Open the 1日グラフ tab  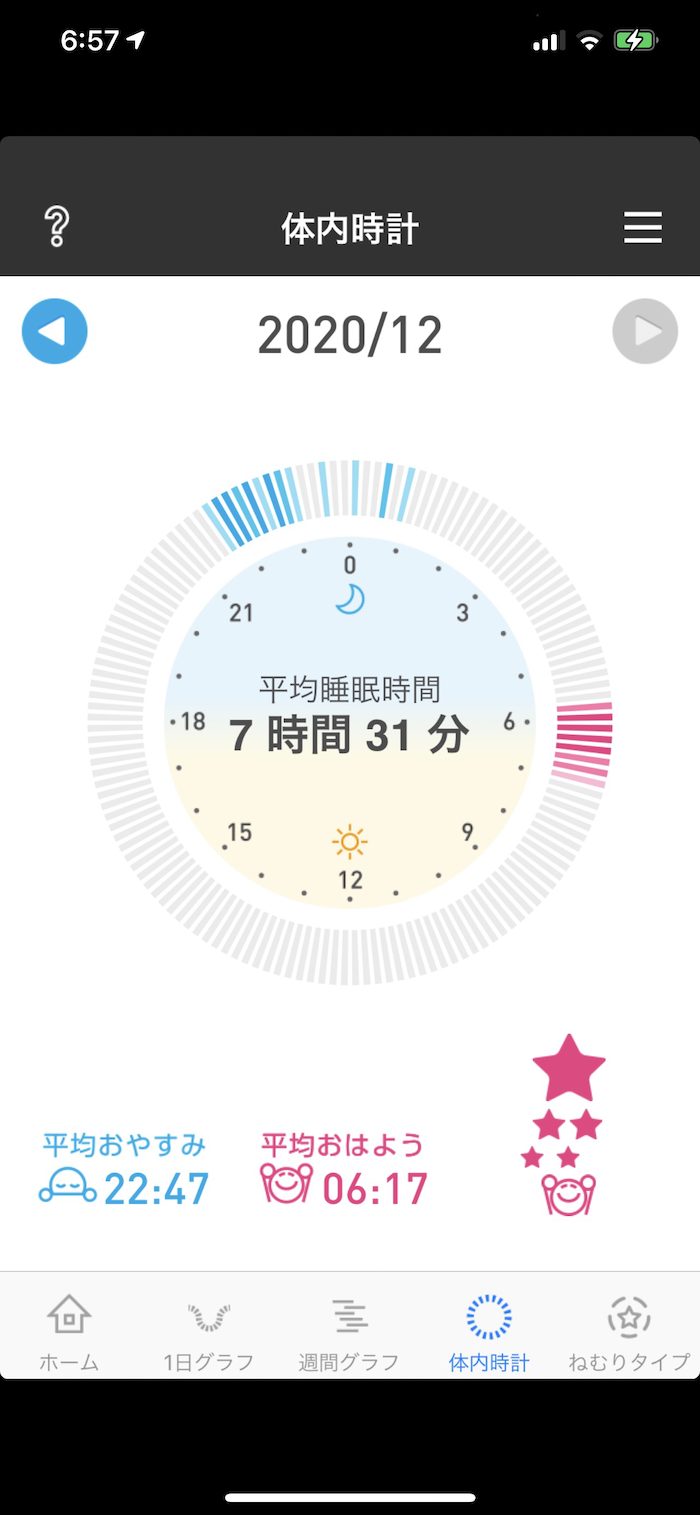[x=209, y=1332]
